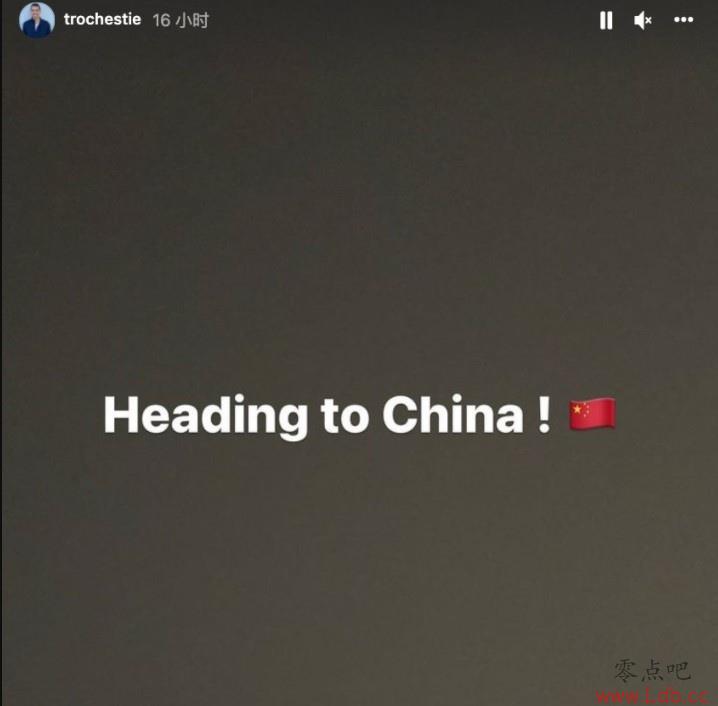Unmute the story audio

point(643,20)
